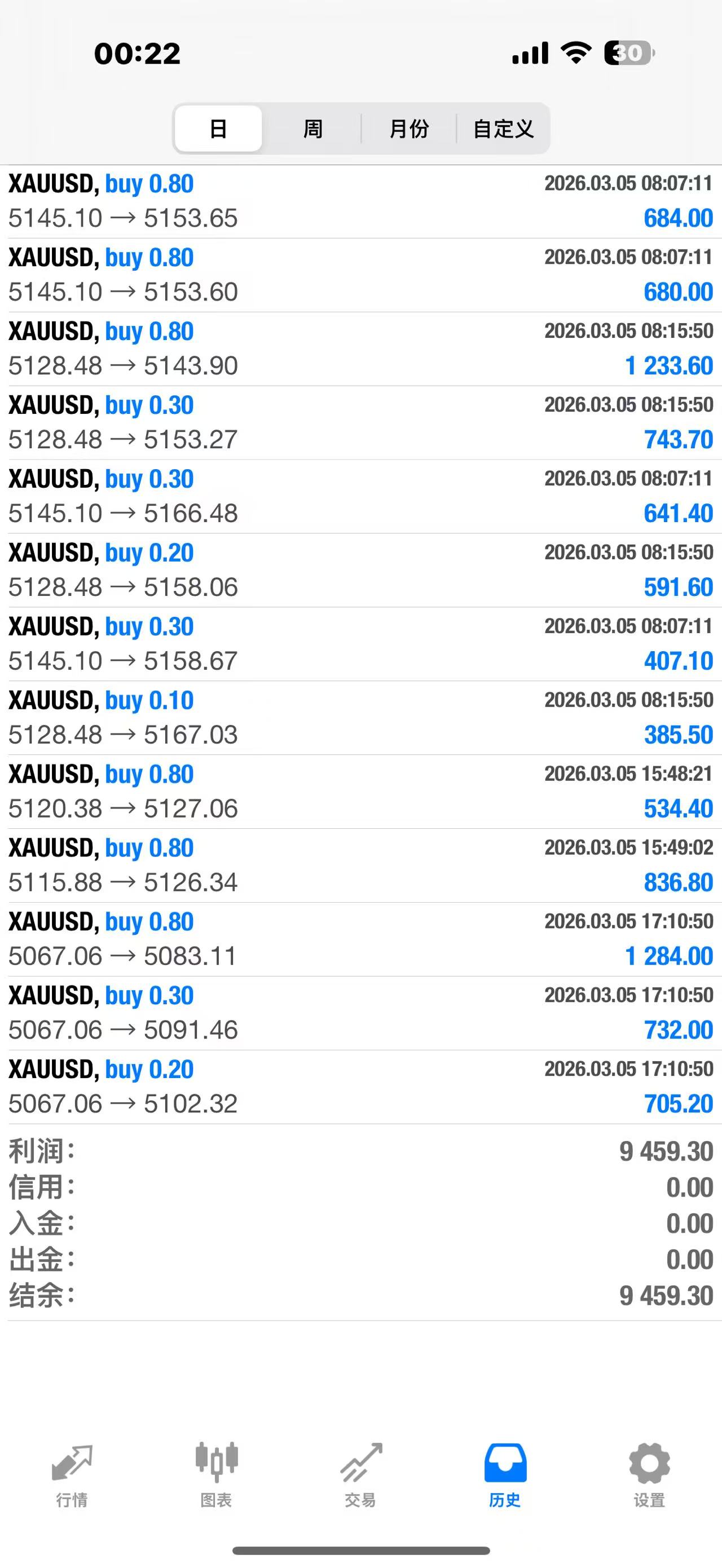The width and height of the screenshot is (722, 1568).
Task: Select the 月份 period segment
Action: point(408,129)
